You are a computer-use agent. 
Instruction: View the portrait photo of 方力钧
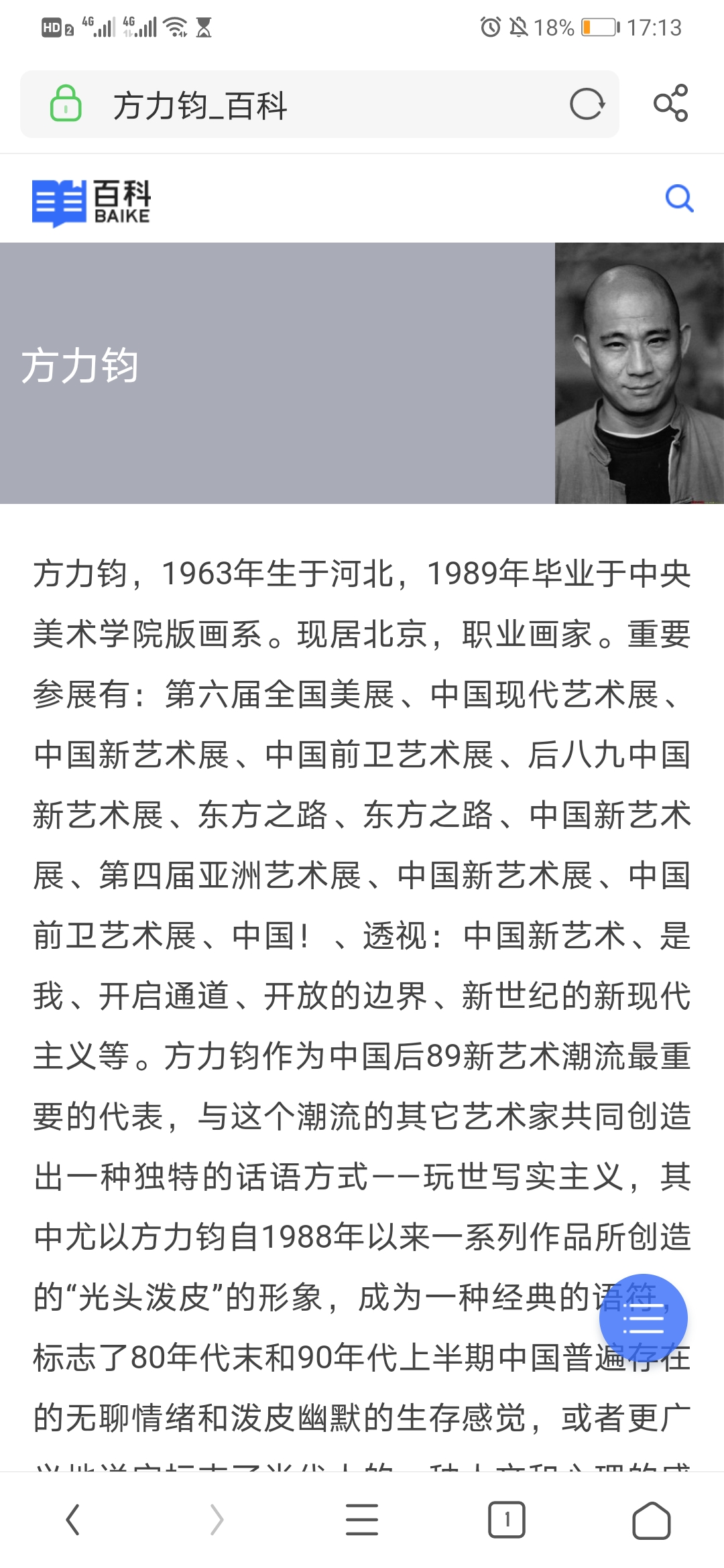(x=640, y=373)
